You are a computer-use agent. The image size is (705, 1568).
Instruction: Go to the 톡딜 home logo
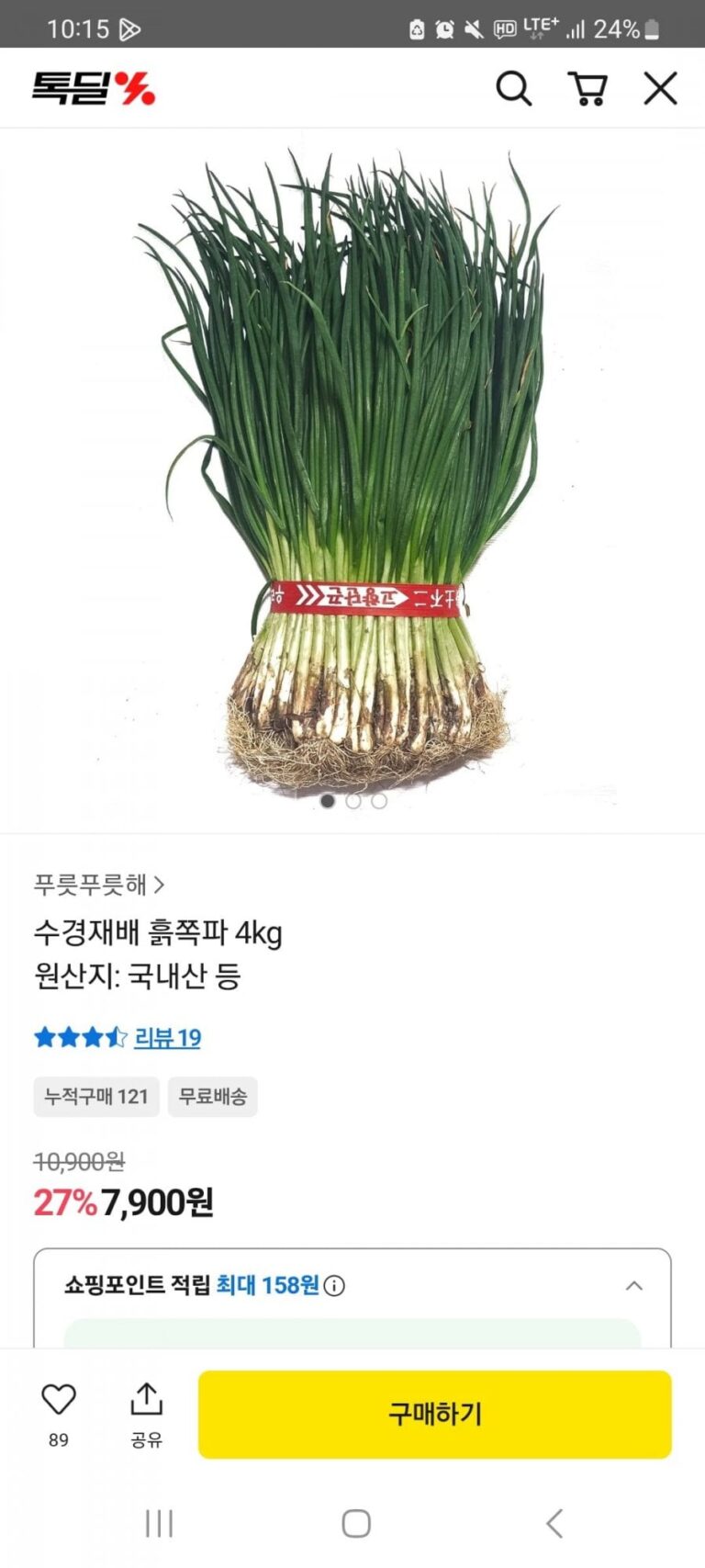point(94,89)
